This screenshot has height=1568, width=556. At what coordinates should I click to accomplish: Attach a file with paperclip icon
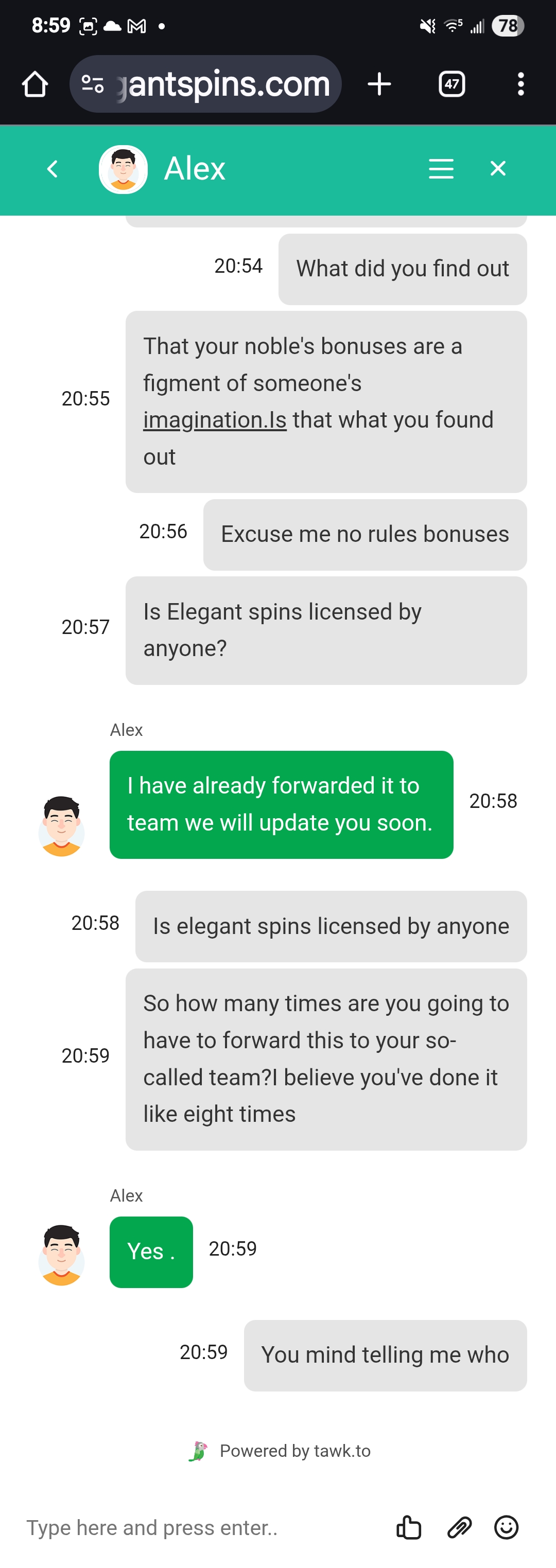click(459, 1527)
